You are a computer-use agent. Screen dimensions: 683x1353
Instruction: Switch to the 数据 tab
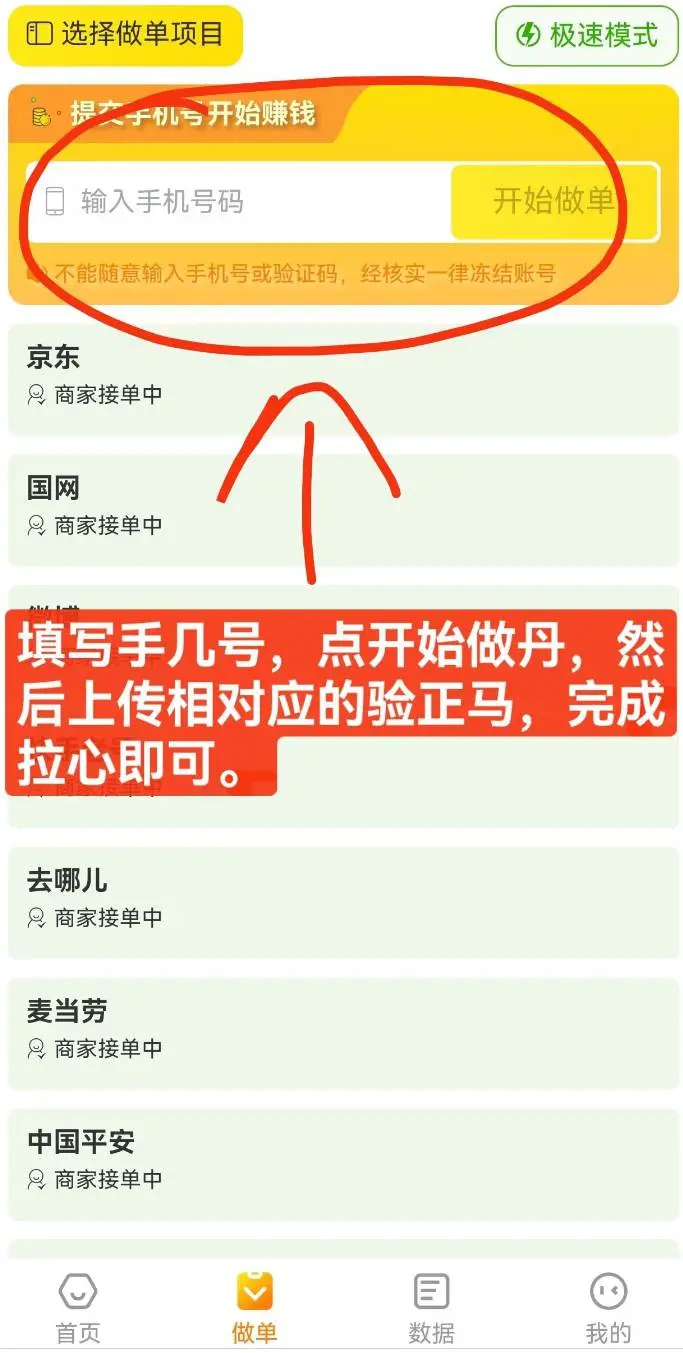click(x=431, y=1308)
